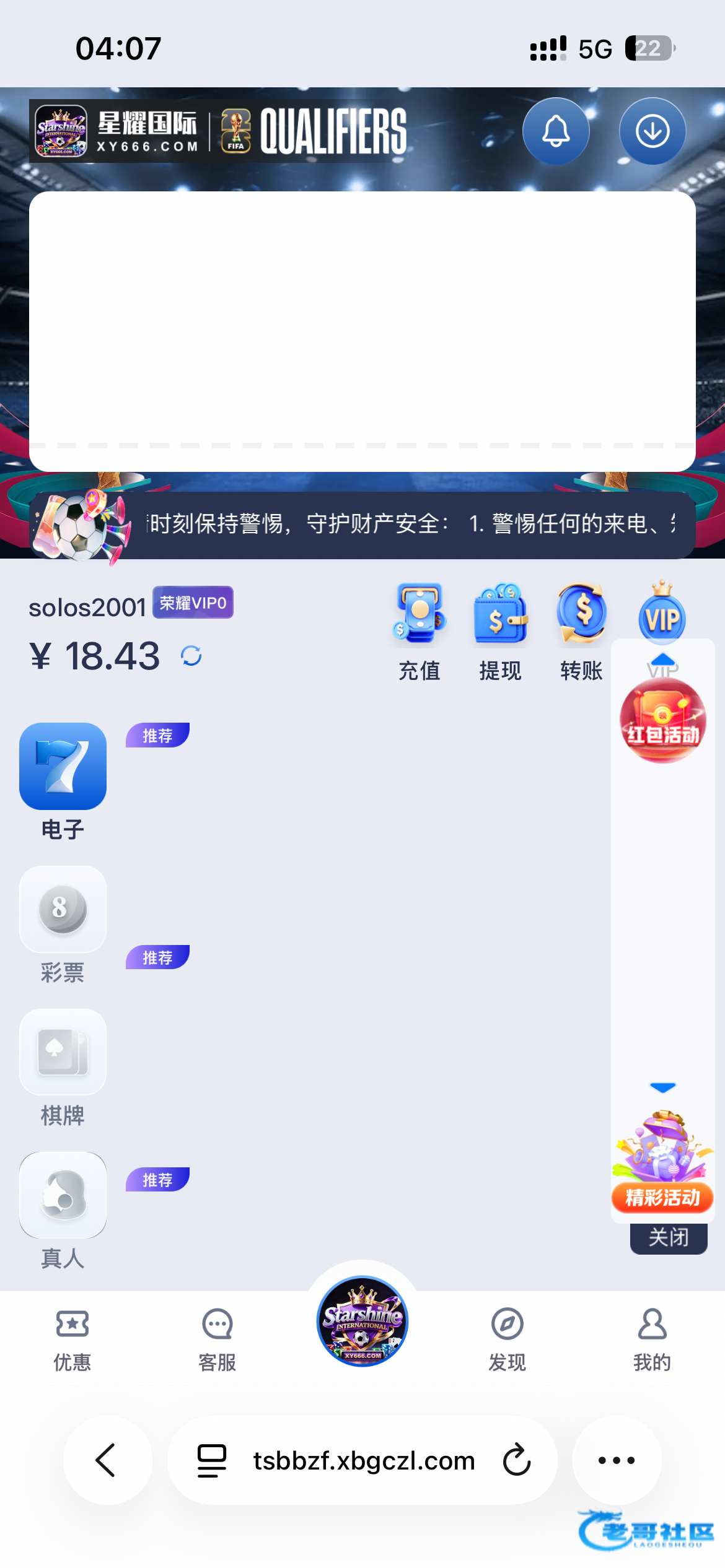Reload the page in browser bar
This screenshot has width=725, height=1568.
tap(517, 1460)
